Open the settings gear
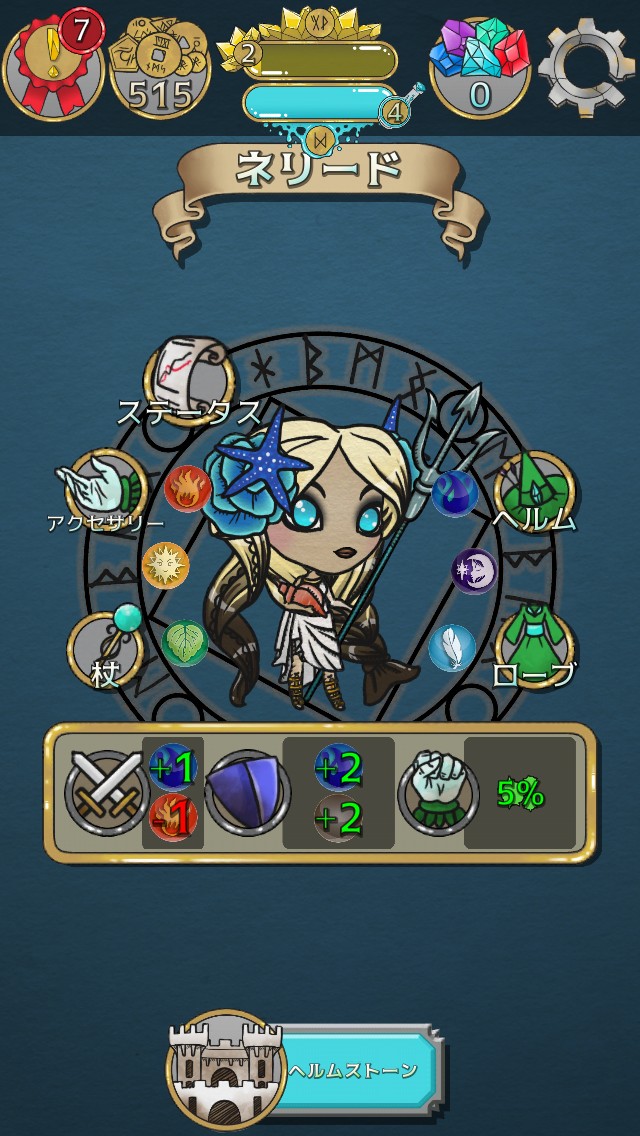640x1136 pixels. [x=588, y=68]
